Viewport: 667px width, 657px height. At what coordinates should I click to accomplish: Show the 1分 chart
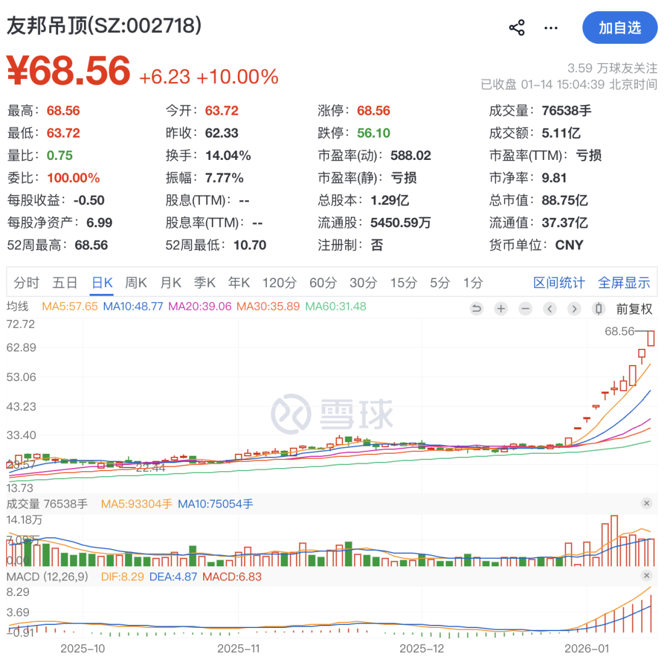[472, 283]
